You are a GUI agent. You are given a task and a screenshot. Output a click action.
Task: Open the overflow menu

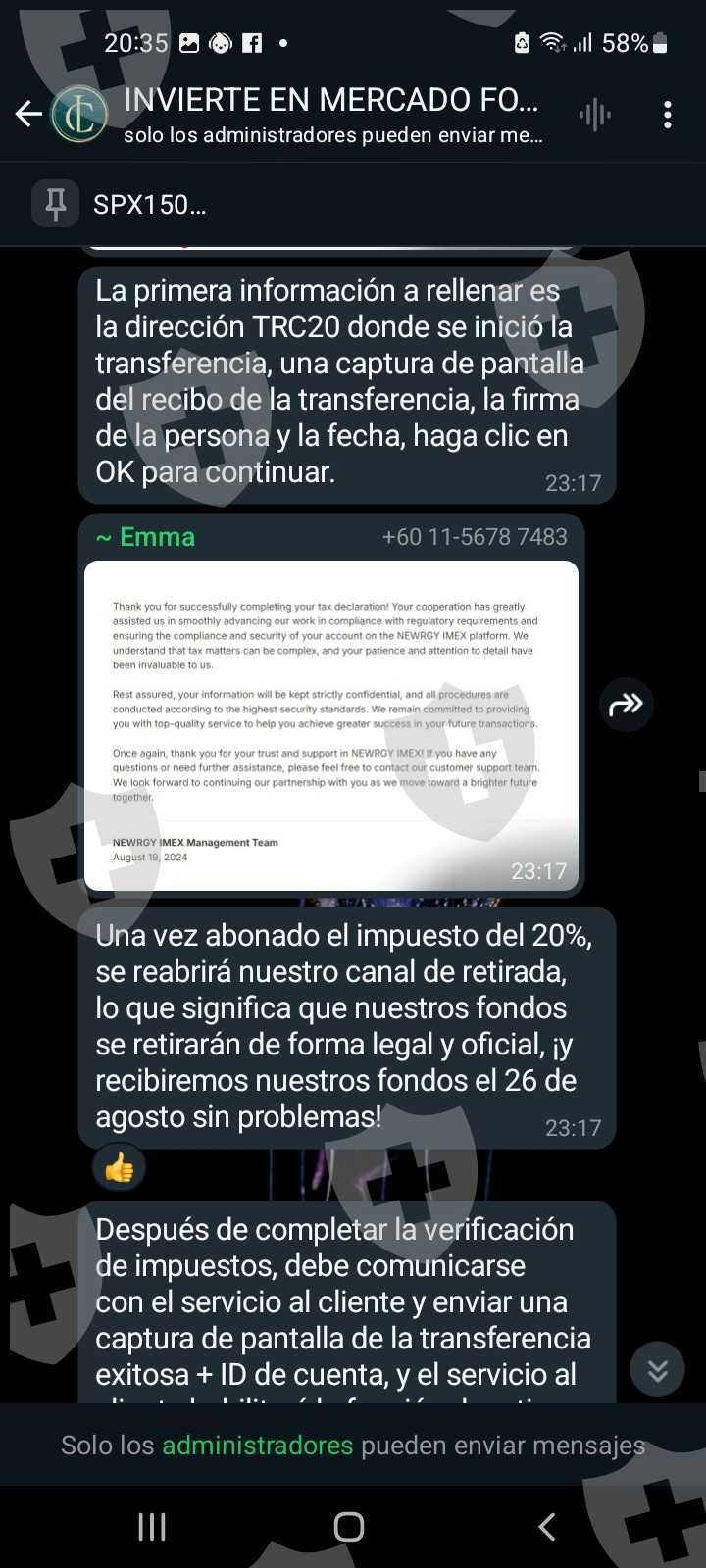[x=668, y=115]
